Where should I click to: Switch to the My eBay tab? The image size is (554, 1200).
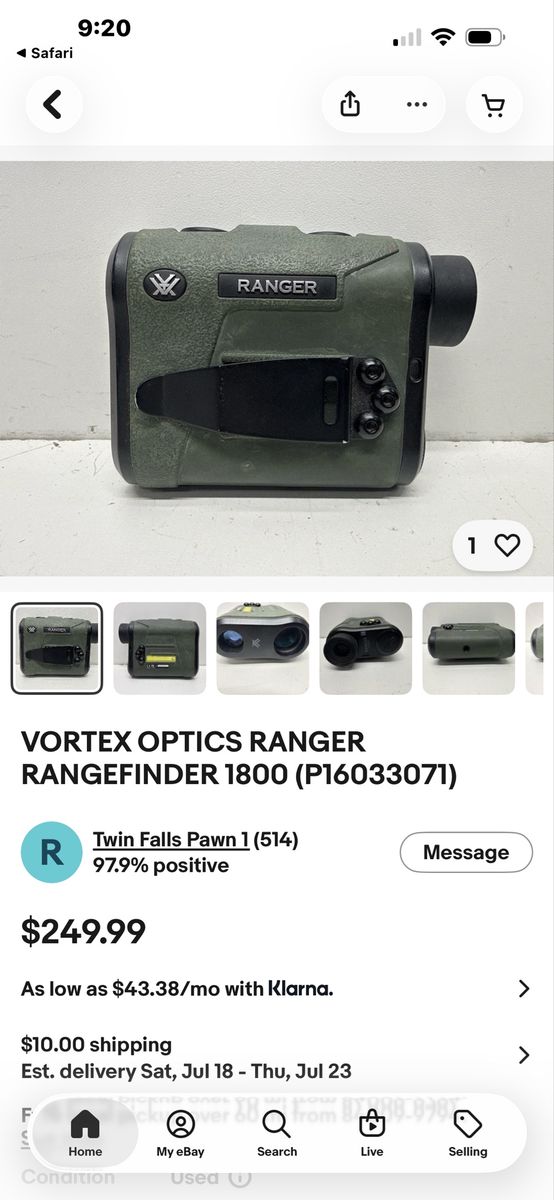[181, 1134]
